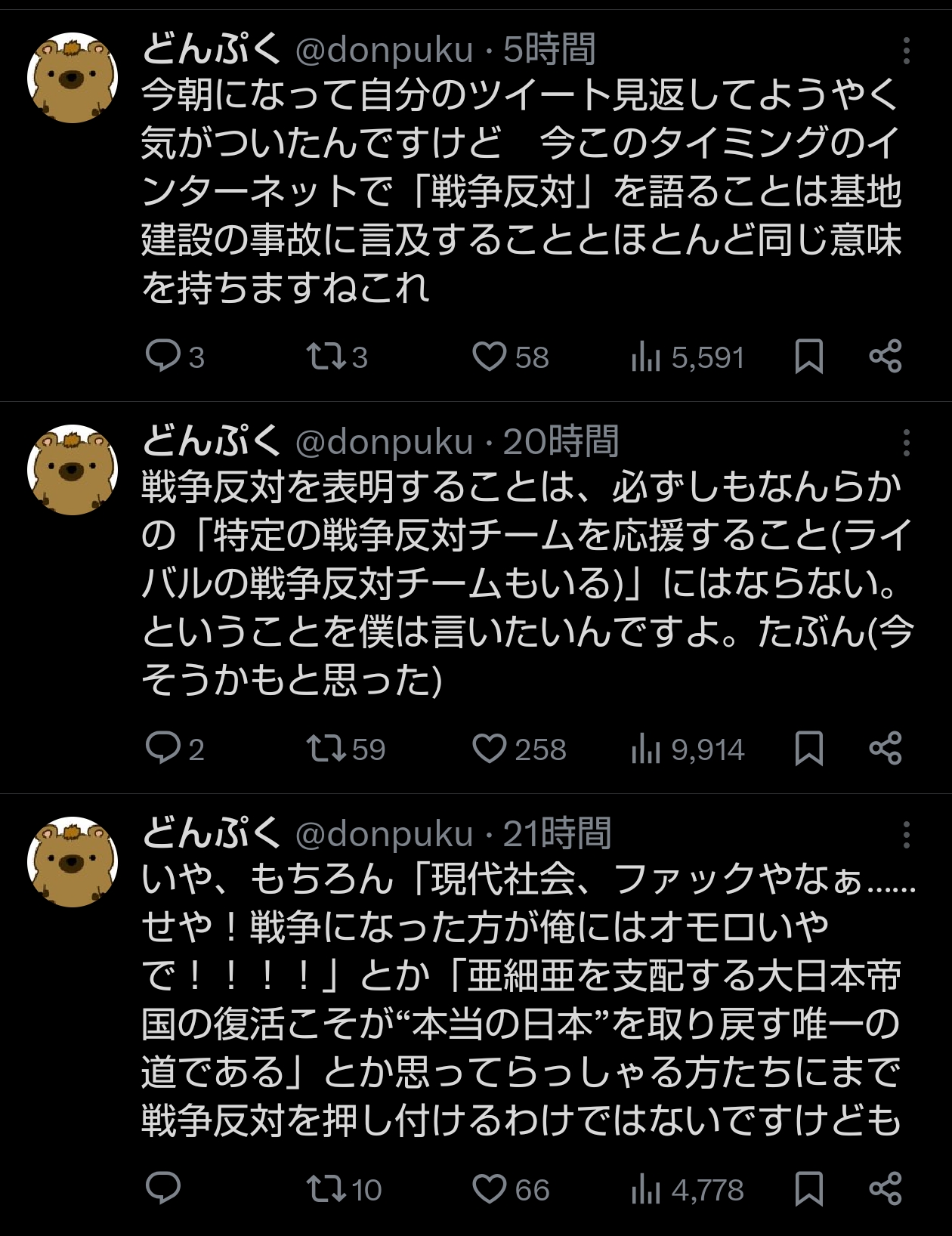The width and height of the screenshot is (952, 1236).
Task: Open overflow menu on the 21時間 tweet
Action: pyautogui.click(x=906, y=836)
